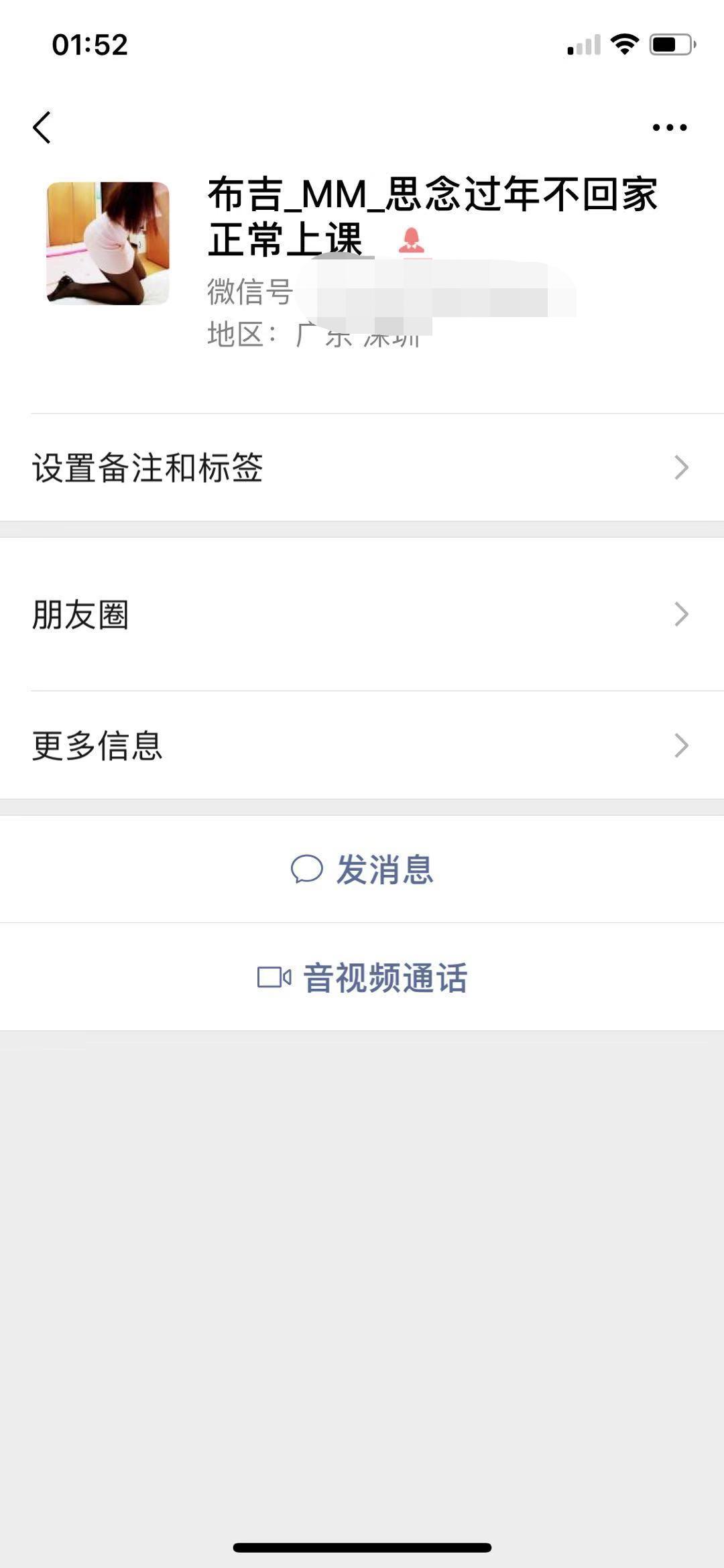Image resolution: width=724 pixels, height=1568 pixels.
Task: Click the female gender icon beside nickname
Action: 412,241
